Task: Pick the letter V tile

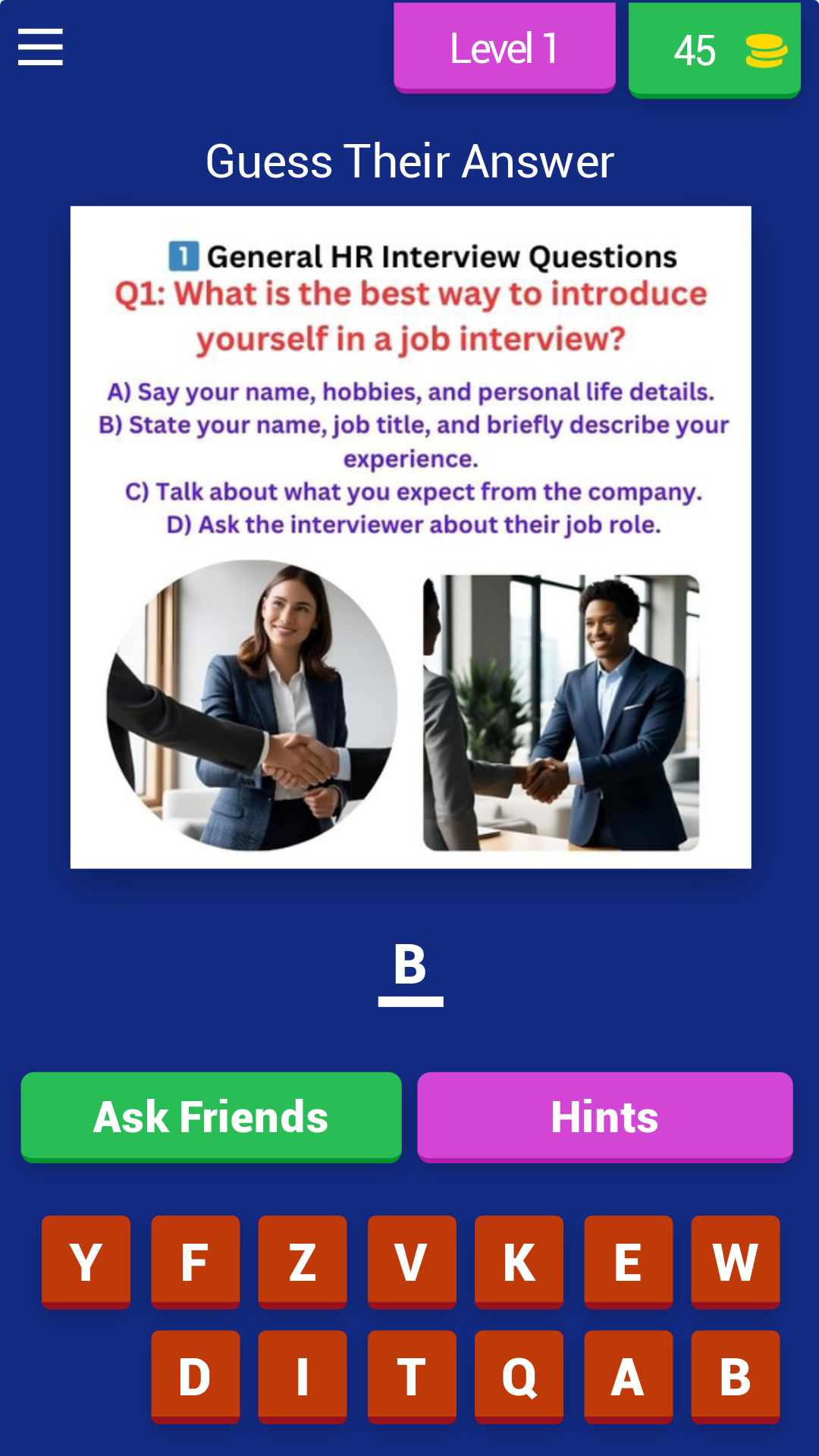Action: [412, 1263]
